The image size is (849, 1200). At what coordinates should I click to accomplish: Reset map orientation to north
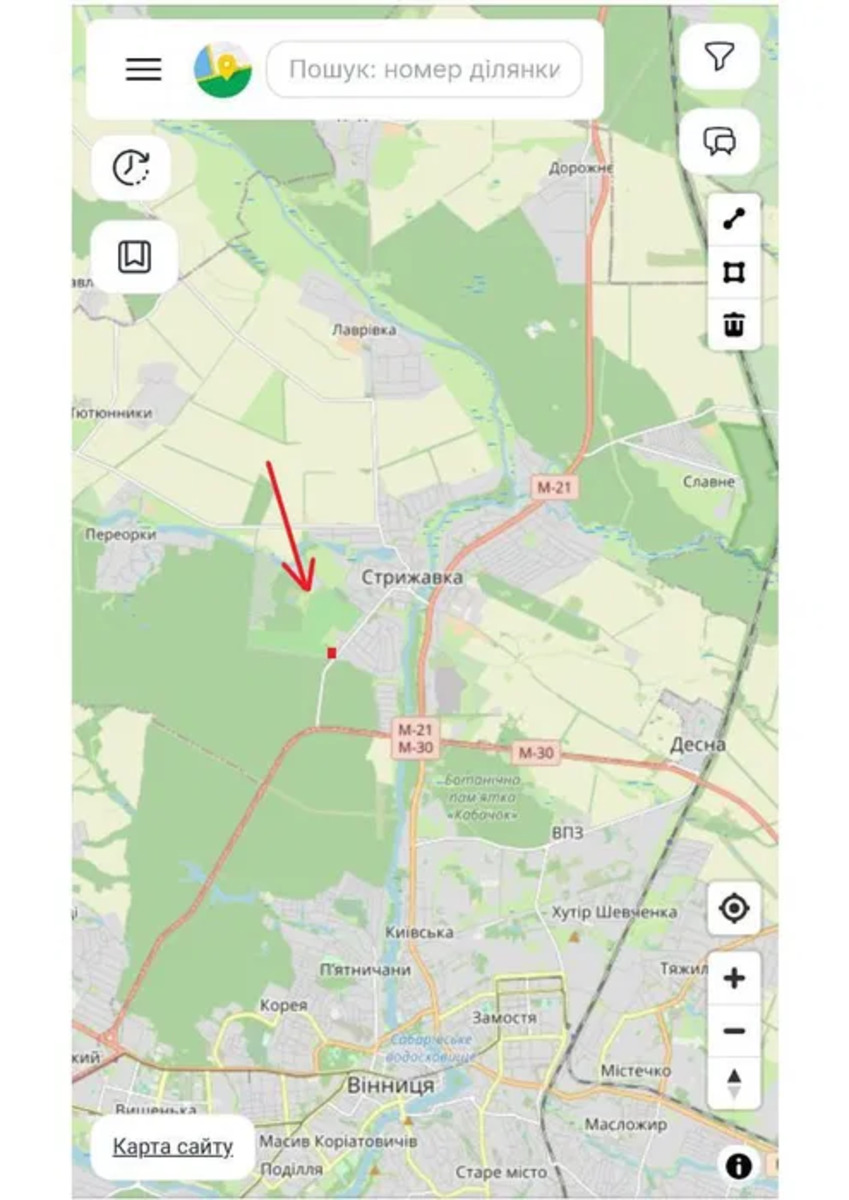(734, 1084)
